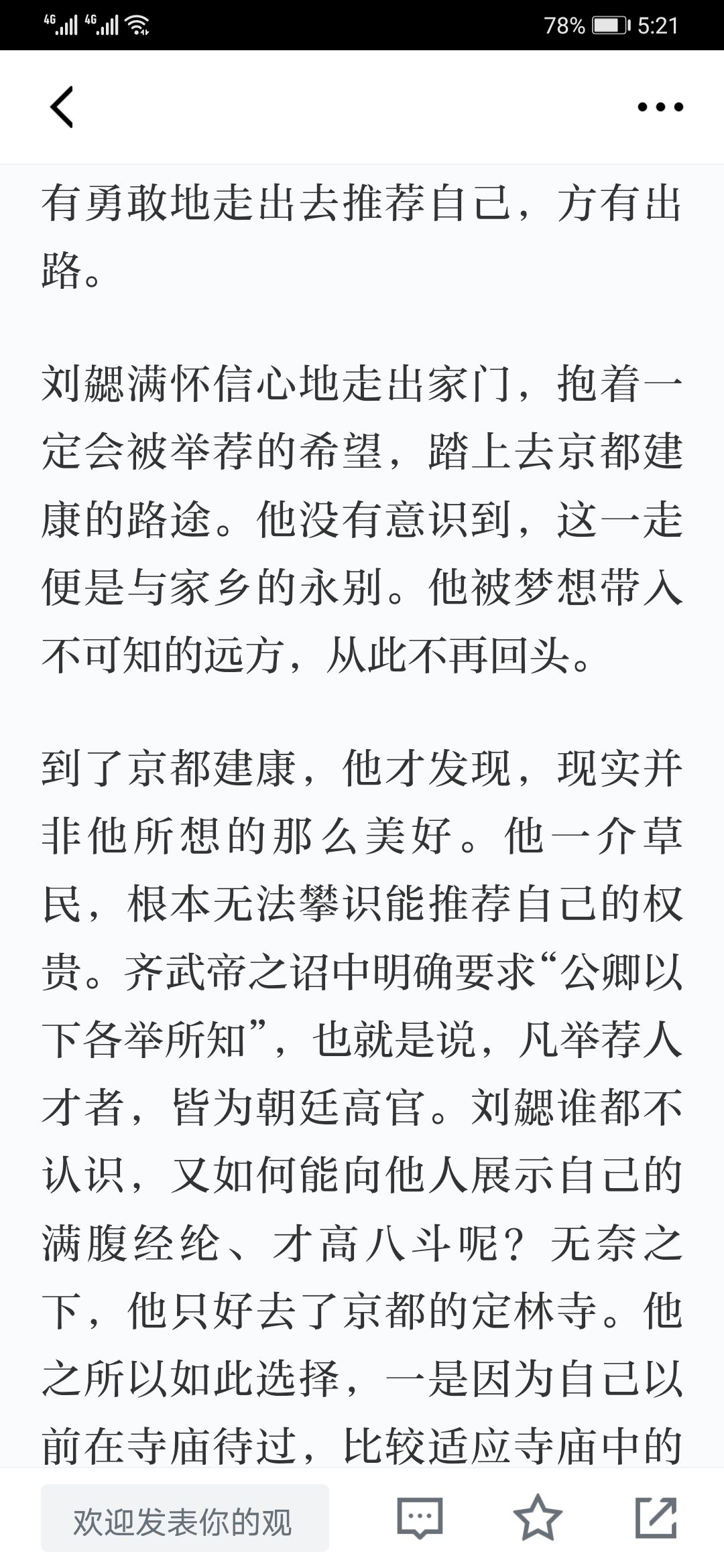
Task: Tap the comment input box
Action: tap(185, 1518)
